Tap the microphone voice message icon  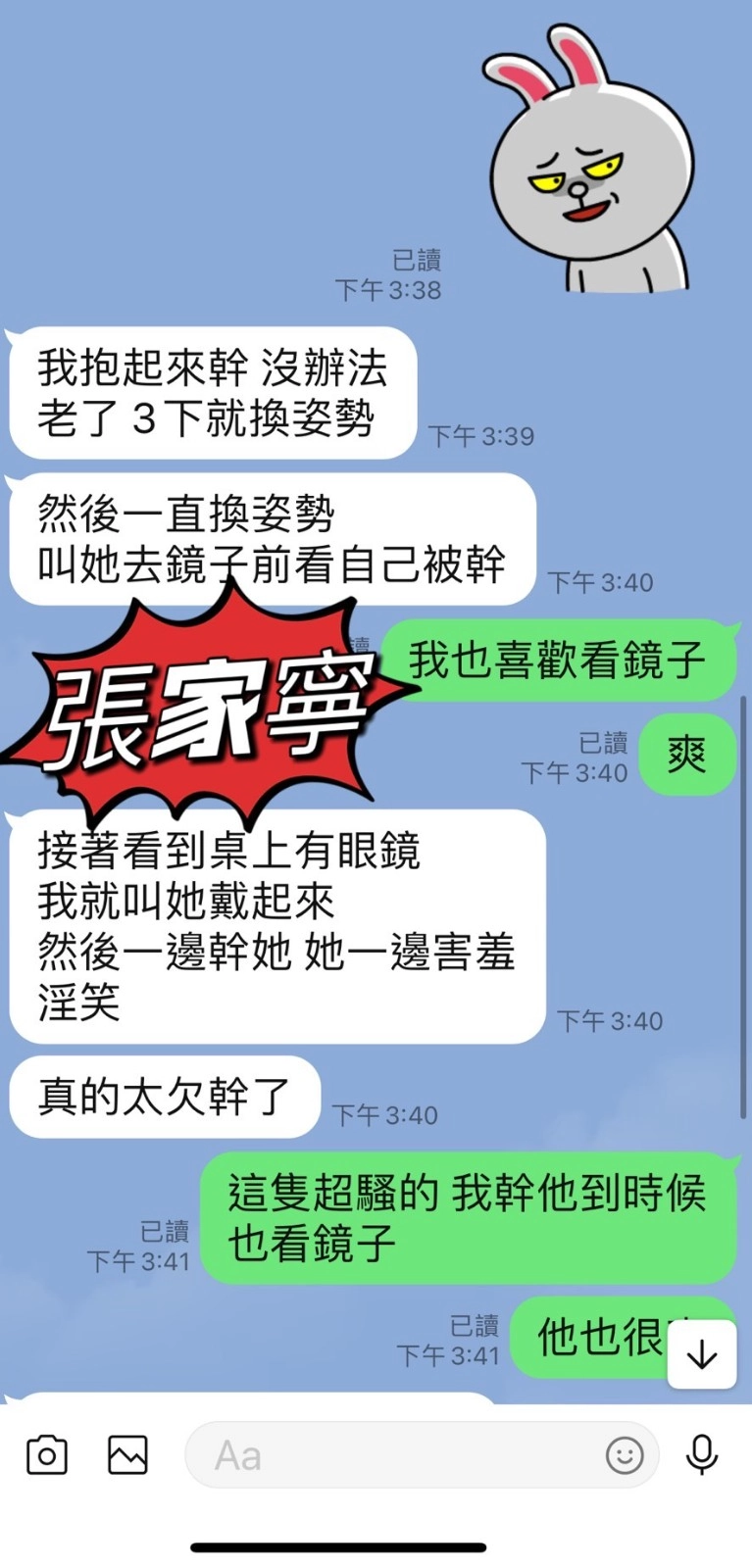(702, 1454)
